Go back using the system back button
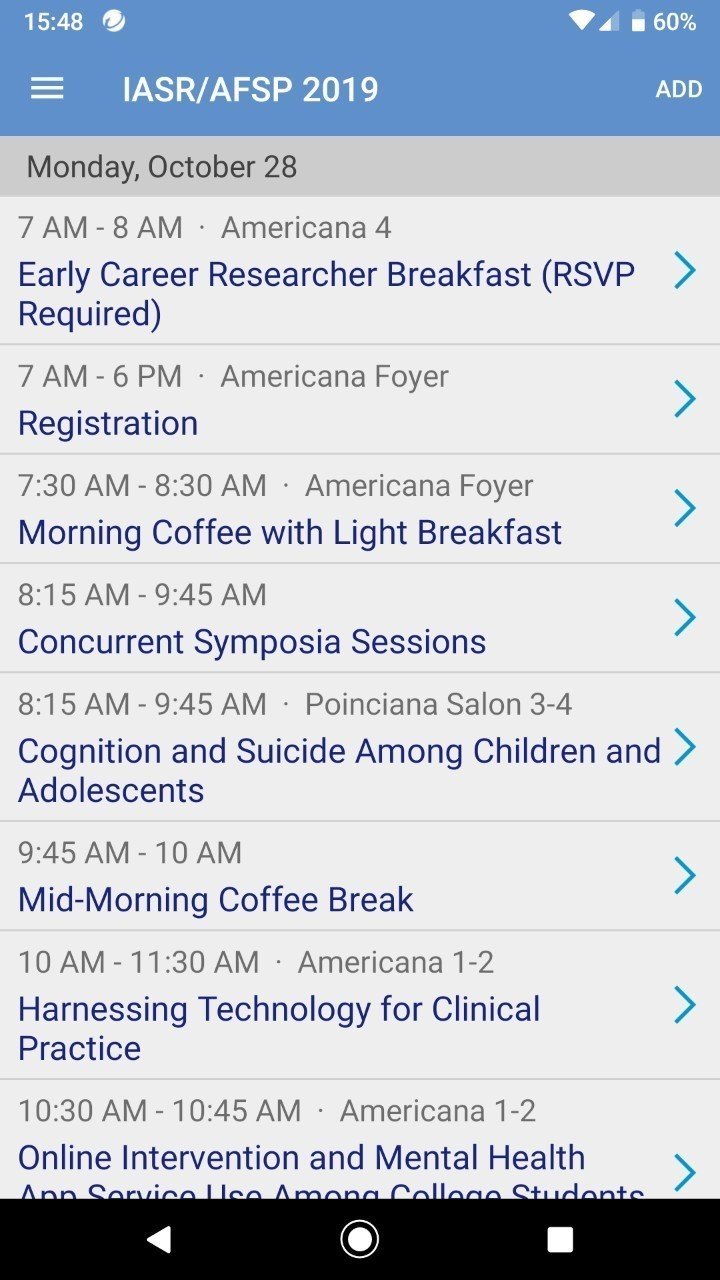Viewport: 720px width, 1280px height. (159, 1240)
